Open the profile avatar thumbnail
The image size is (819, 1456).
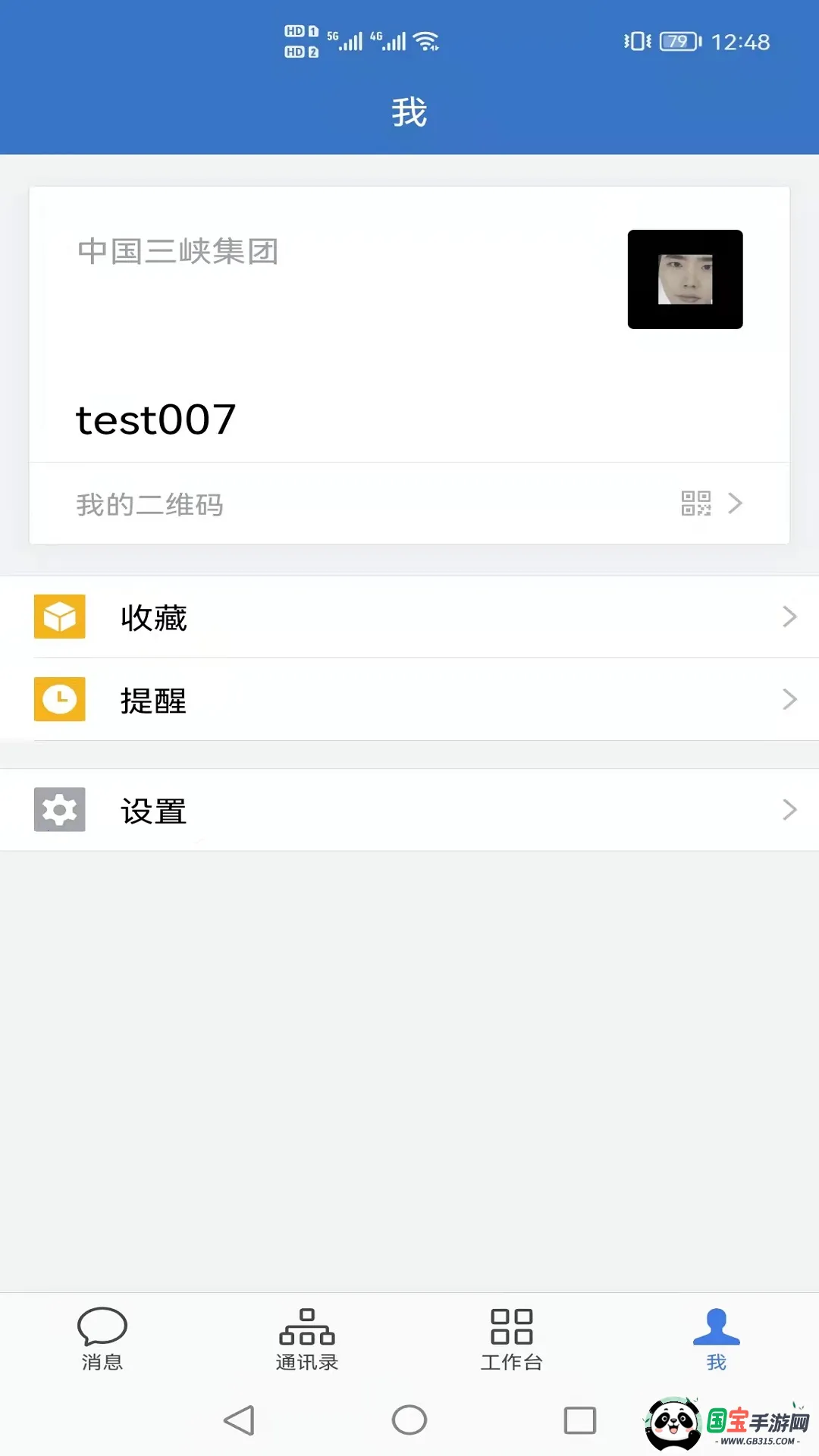684,279
